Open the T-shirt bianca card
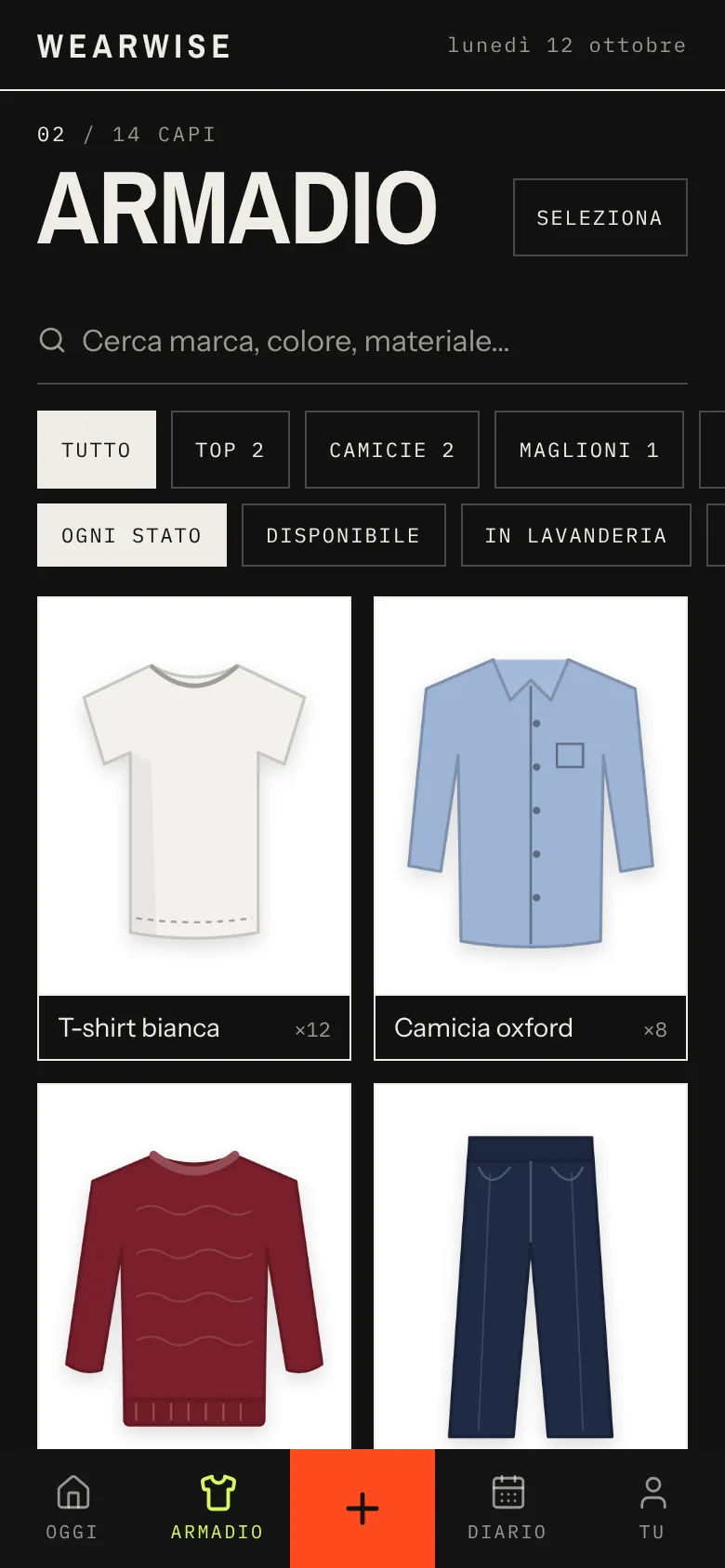 point(194,829)
